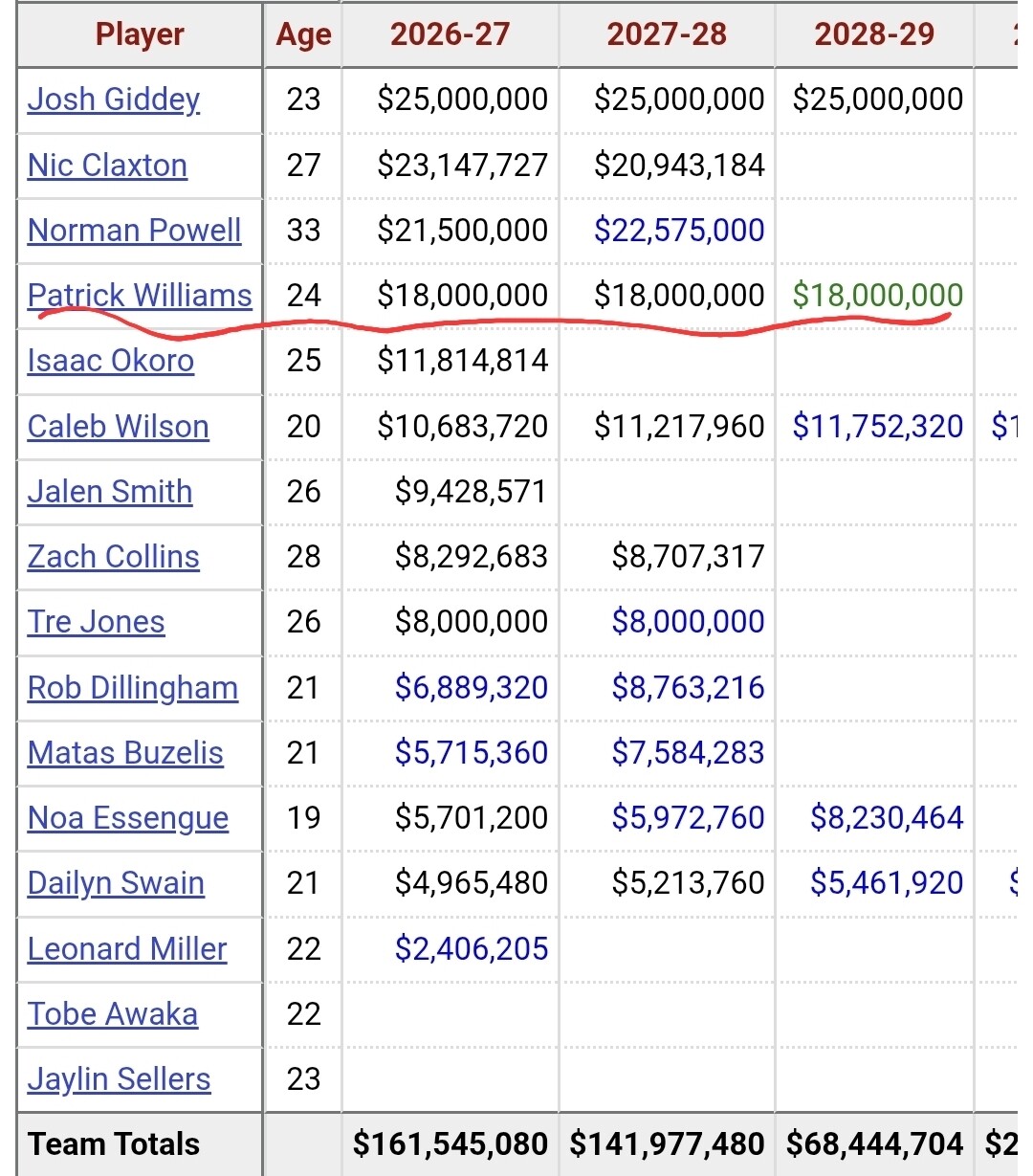Open Leonard Miller's player page
Viewport: 1033px width, 1176px height.
pyautogui.click(x=127, y=948)
